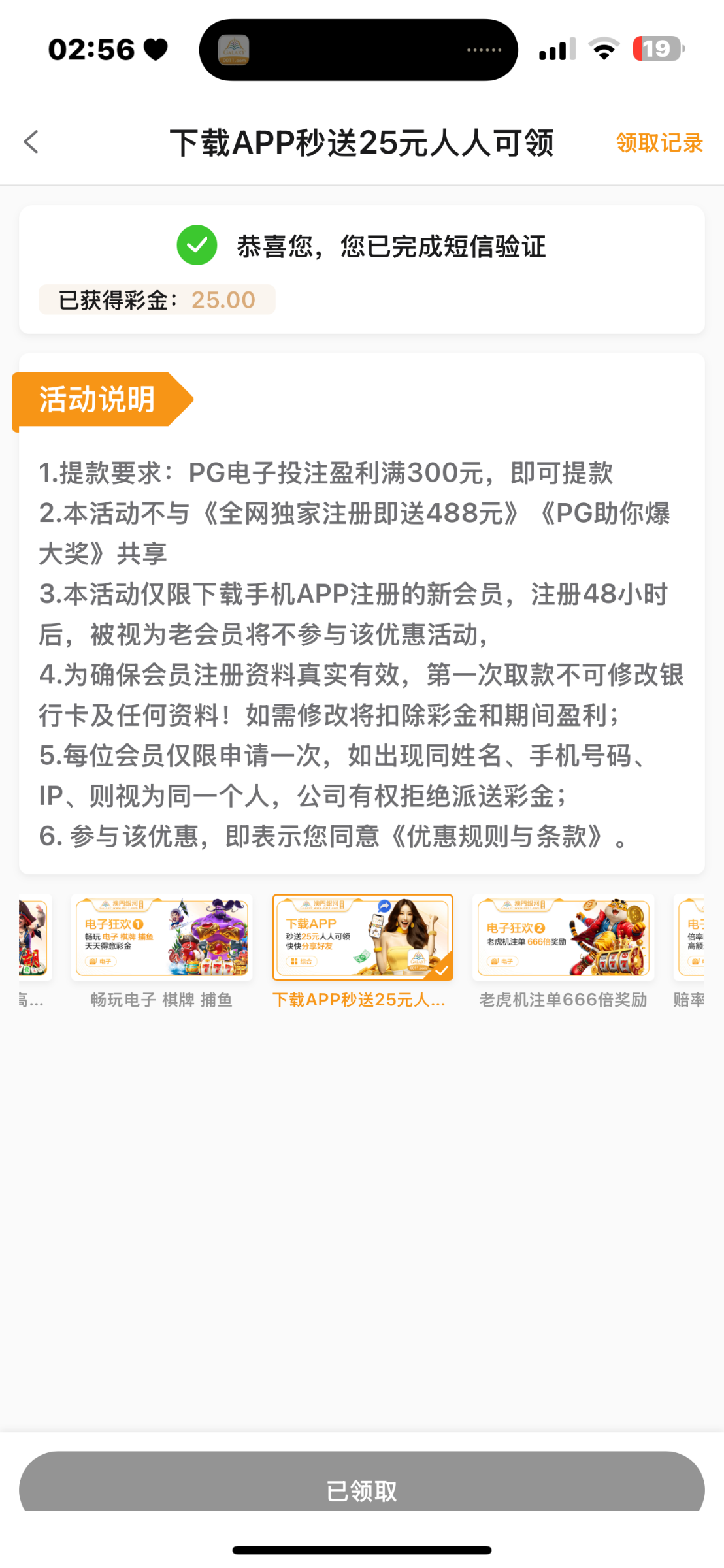Open the 老虎机注单666倍奖励 promotion
The width and height of the screenshot is (724, 1568).
(x=563, y=938)
